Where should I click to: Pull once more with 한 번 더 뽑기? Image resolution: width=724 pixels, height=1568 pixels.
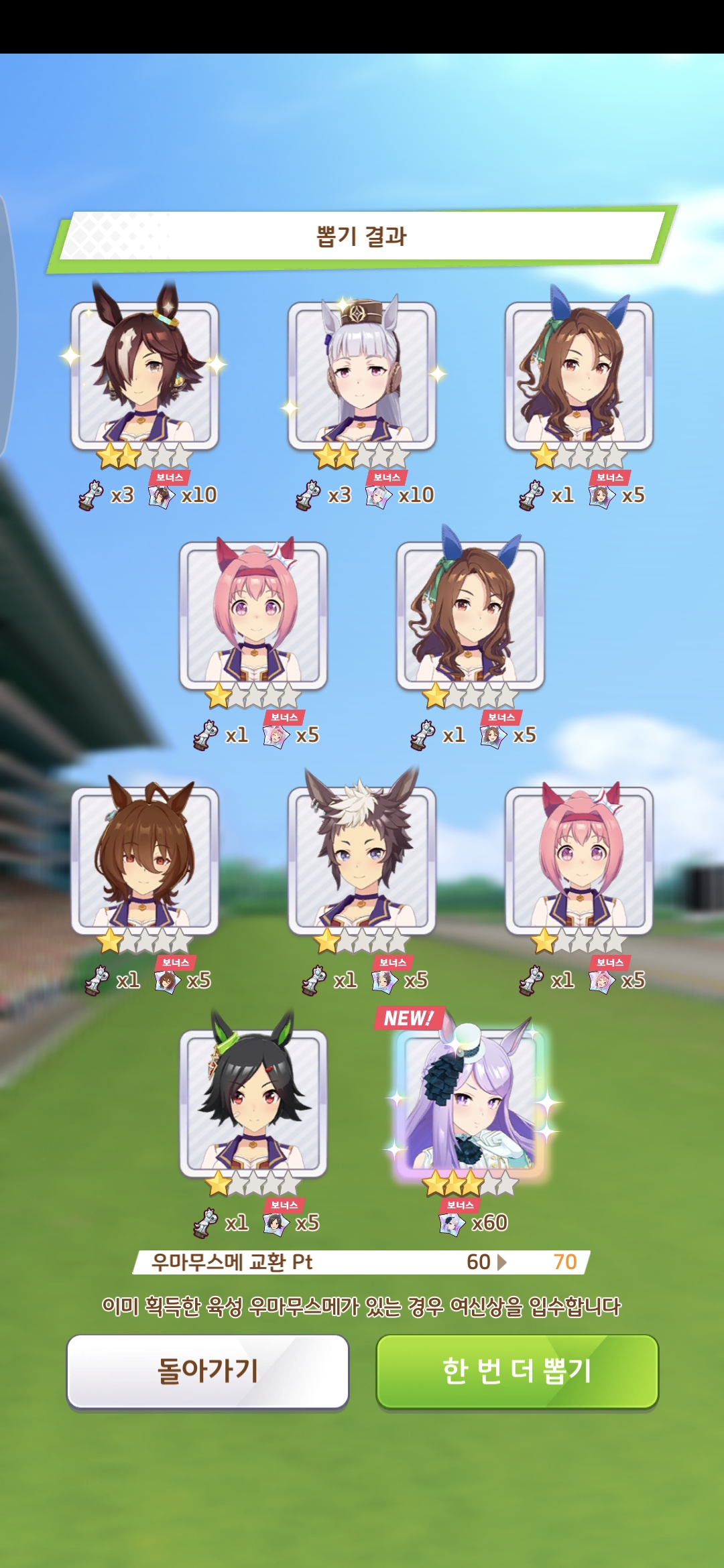coord(517,1371)
